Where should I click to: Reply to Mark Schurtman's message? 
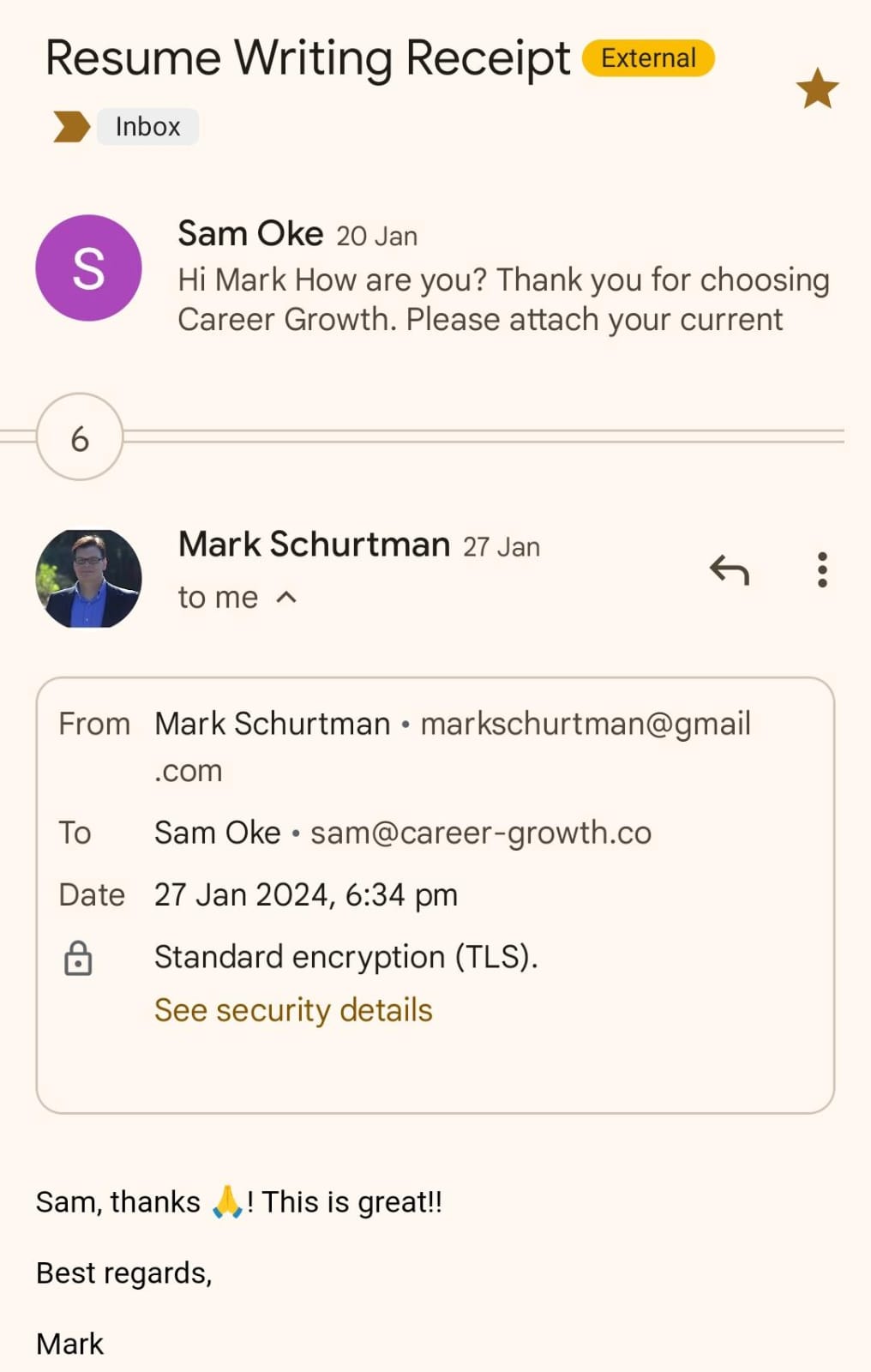coord(730,569)
